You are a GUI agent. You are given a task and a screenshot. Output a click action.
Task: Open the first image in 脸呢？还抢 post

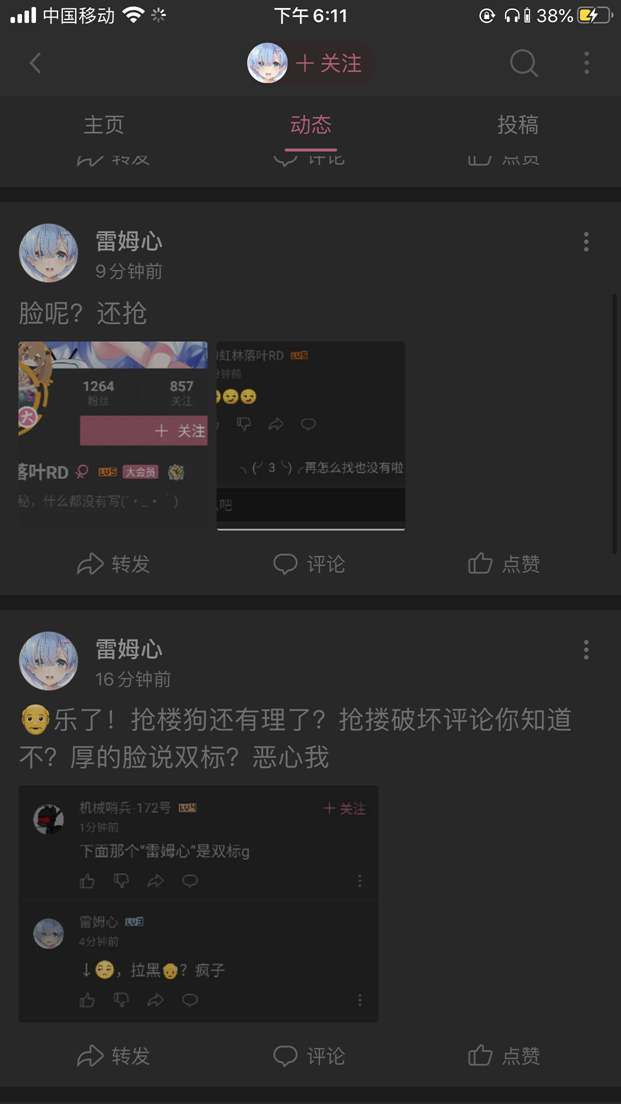tap(113, 435)
